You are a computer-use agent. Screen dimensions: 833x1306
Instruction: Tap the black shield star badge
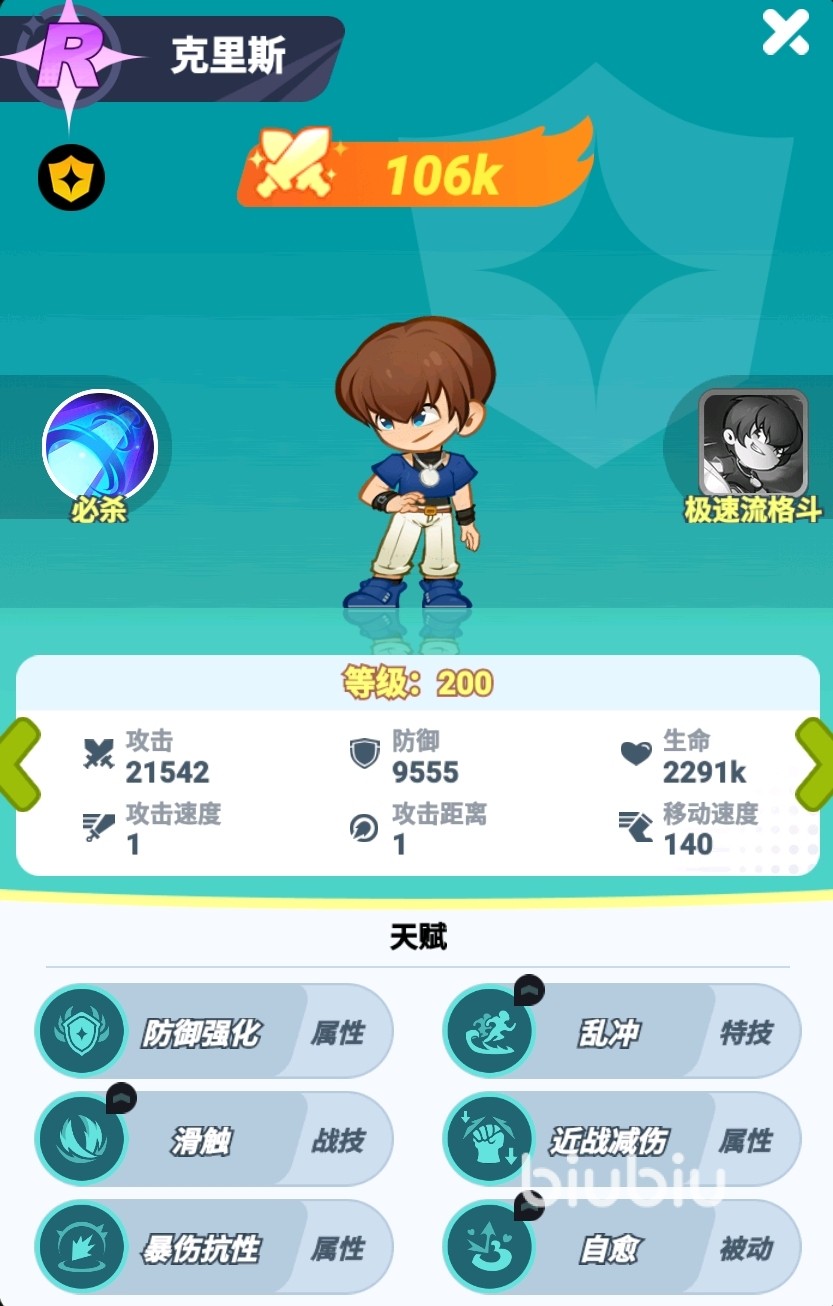click(71, 177)
